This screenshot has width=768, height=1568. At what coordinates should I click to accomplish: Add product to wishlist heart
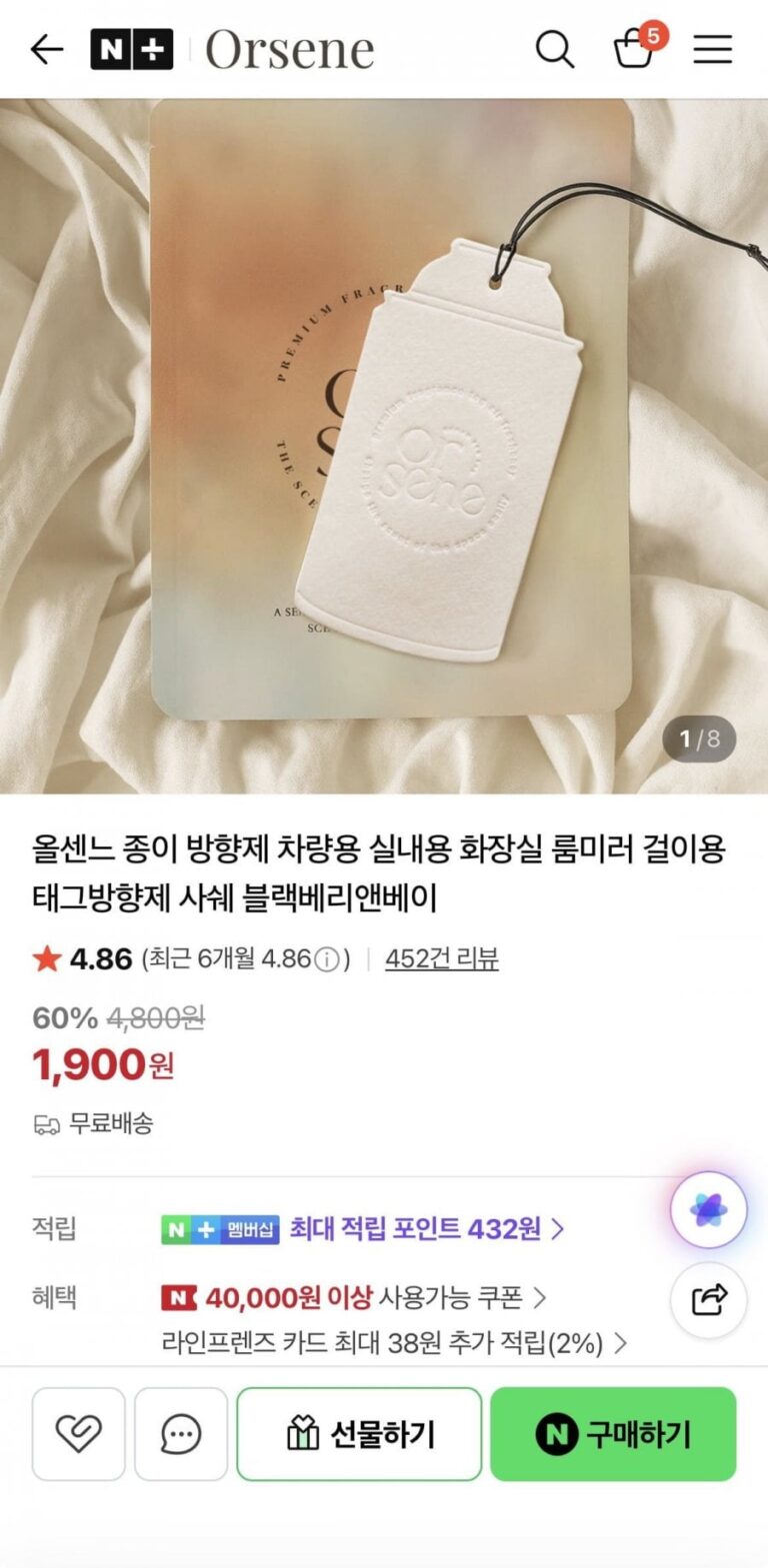[79, 1434]
